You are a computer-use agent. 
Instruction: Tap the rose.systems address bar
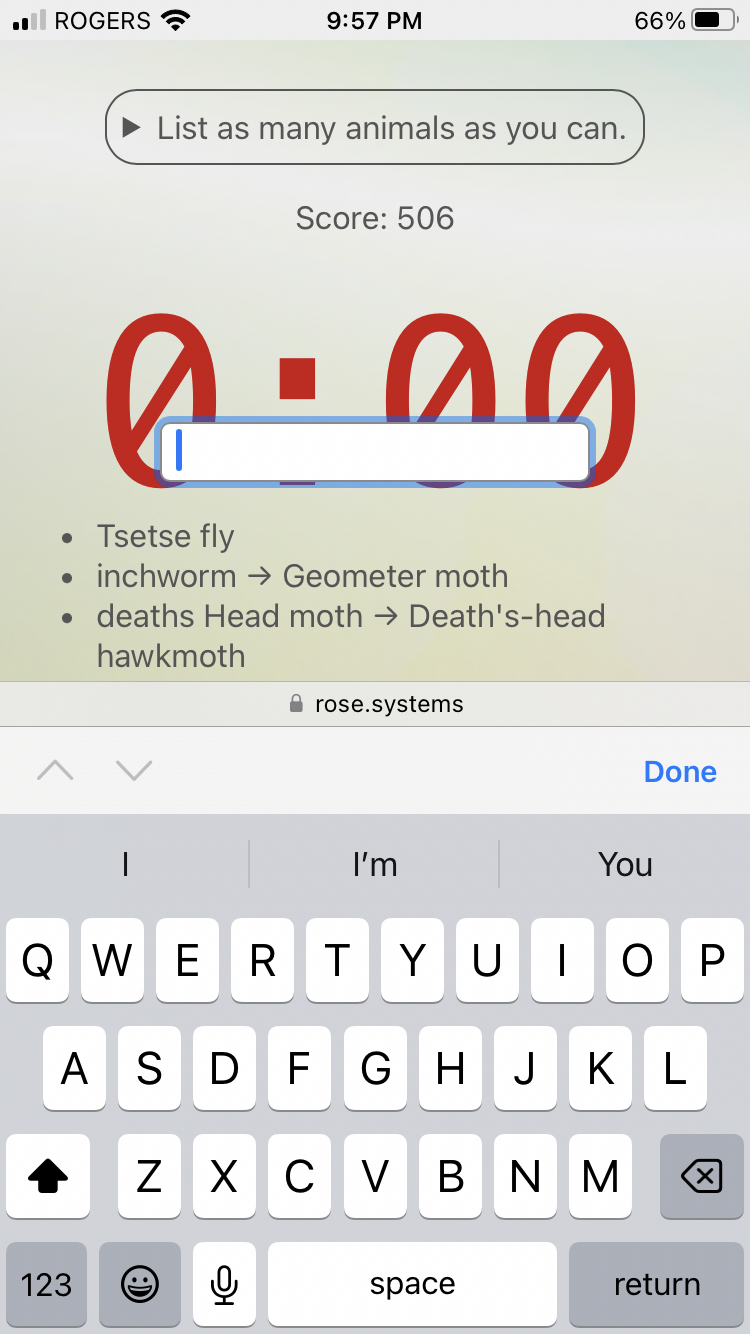click(376, 704)
